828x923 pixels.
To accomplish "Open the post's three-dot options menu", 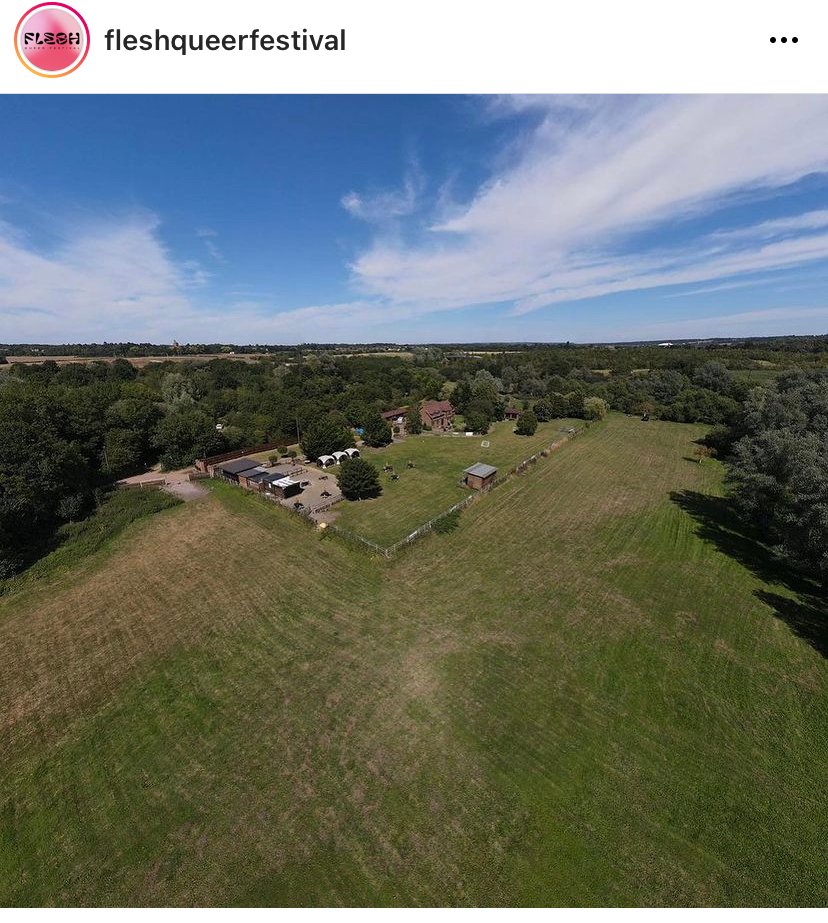I will (783, 40).
